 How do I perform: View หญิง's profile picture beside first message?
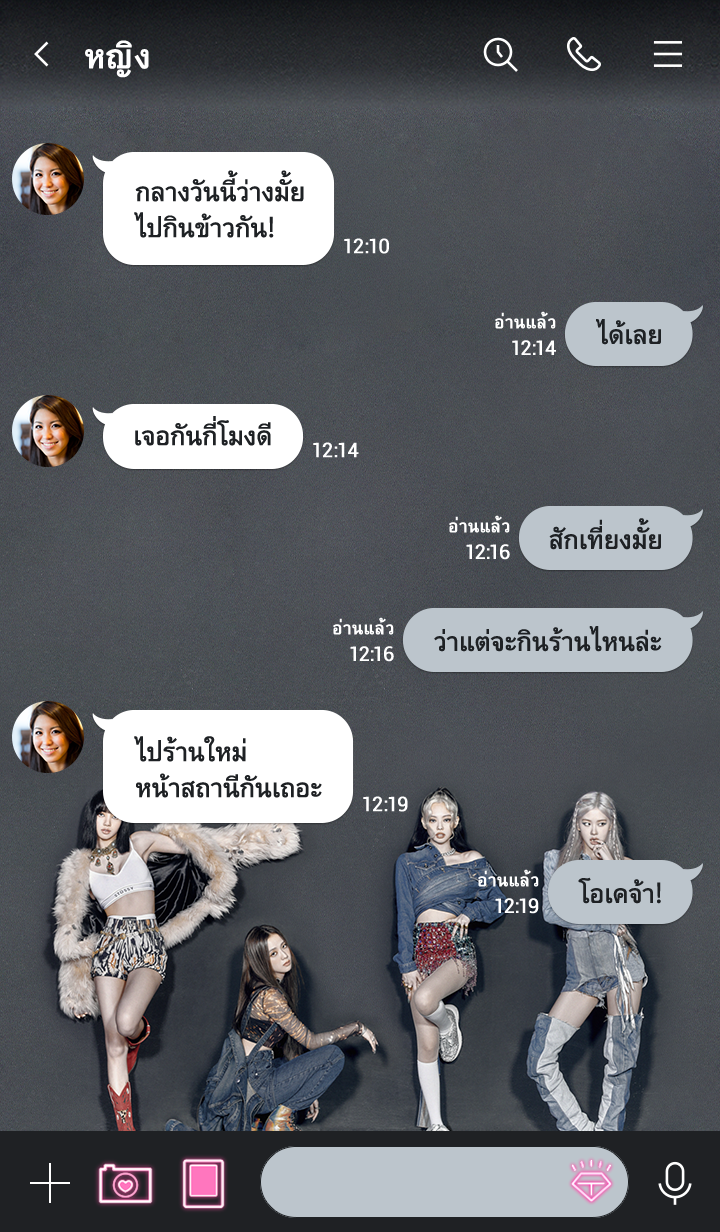pos(48,179)
